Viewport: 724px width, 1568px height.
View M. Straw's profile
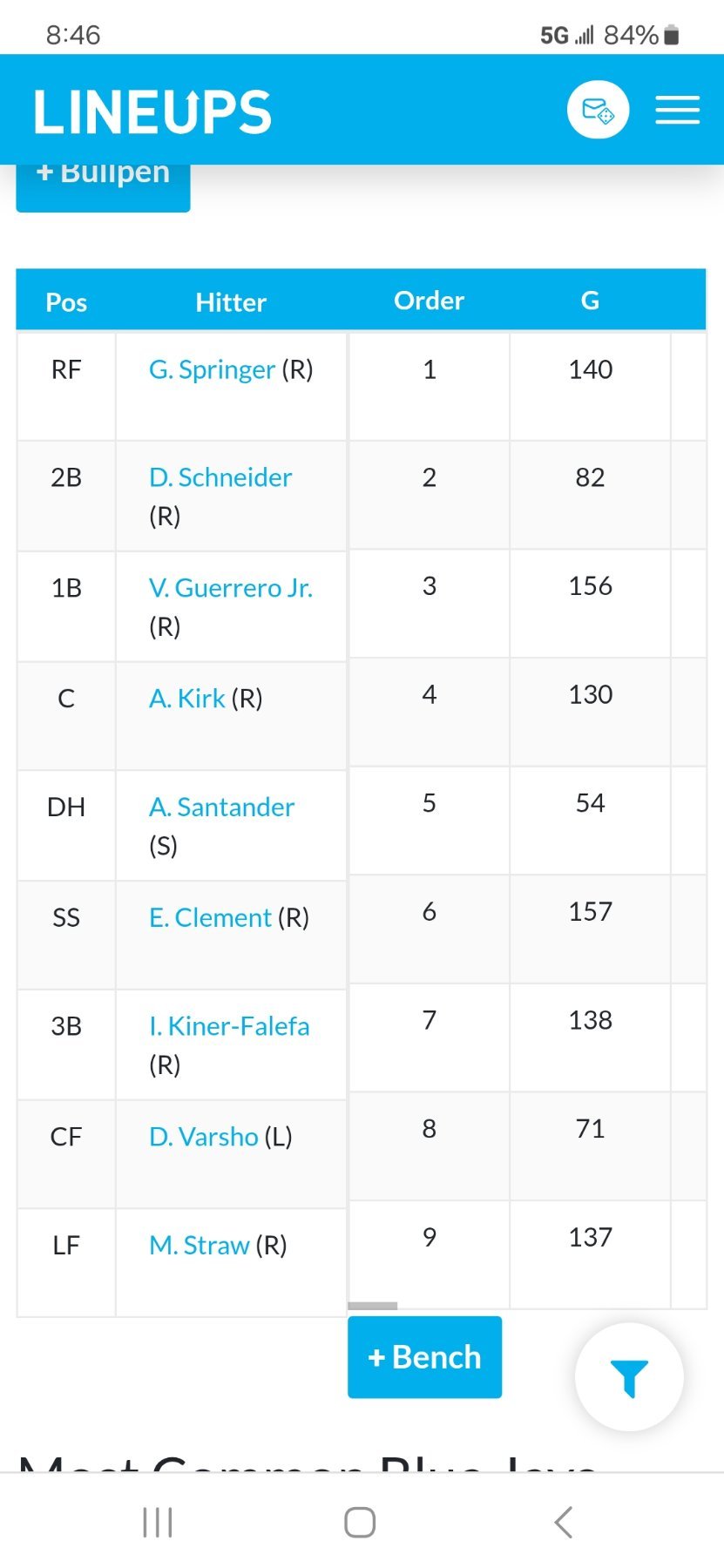200,1246
